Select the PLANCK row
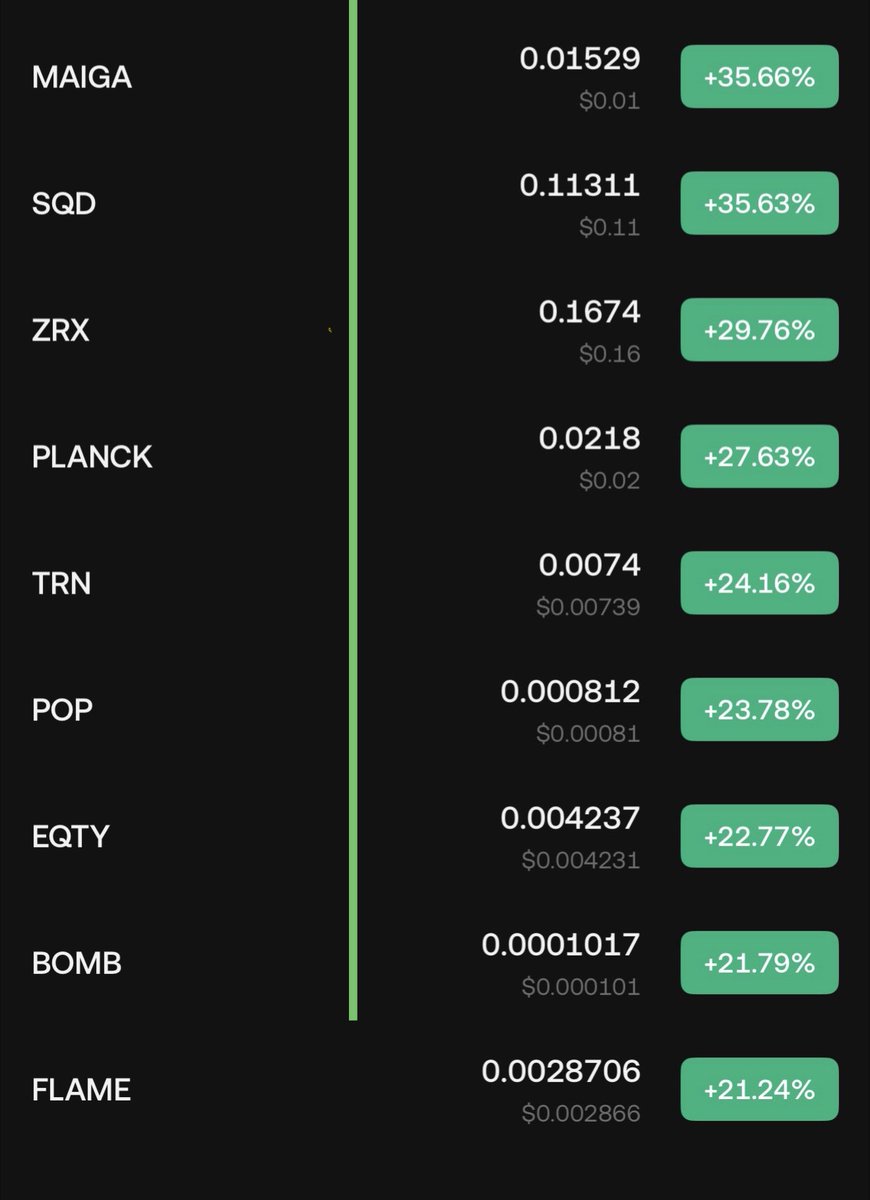Screen dimensions: 870x1200 92,457
